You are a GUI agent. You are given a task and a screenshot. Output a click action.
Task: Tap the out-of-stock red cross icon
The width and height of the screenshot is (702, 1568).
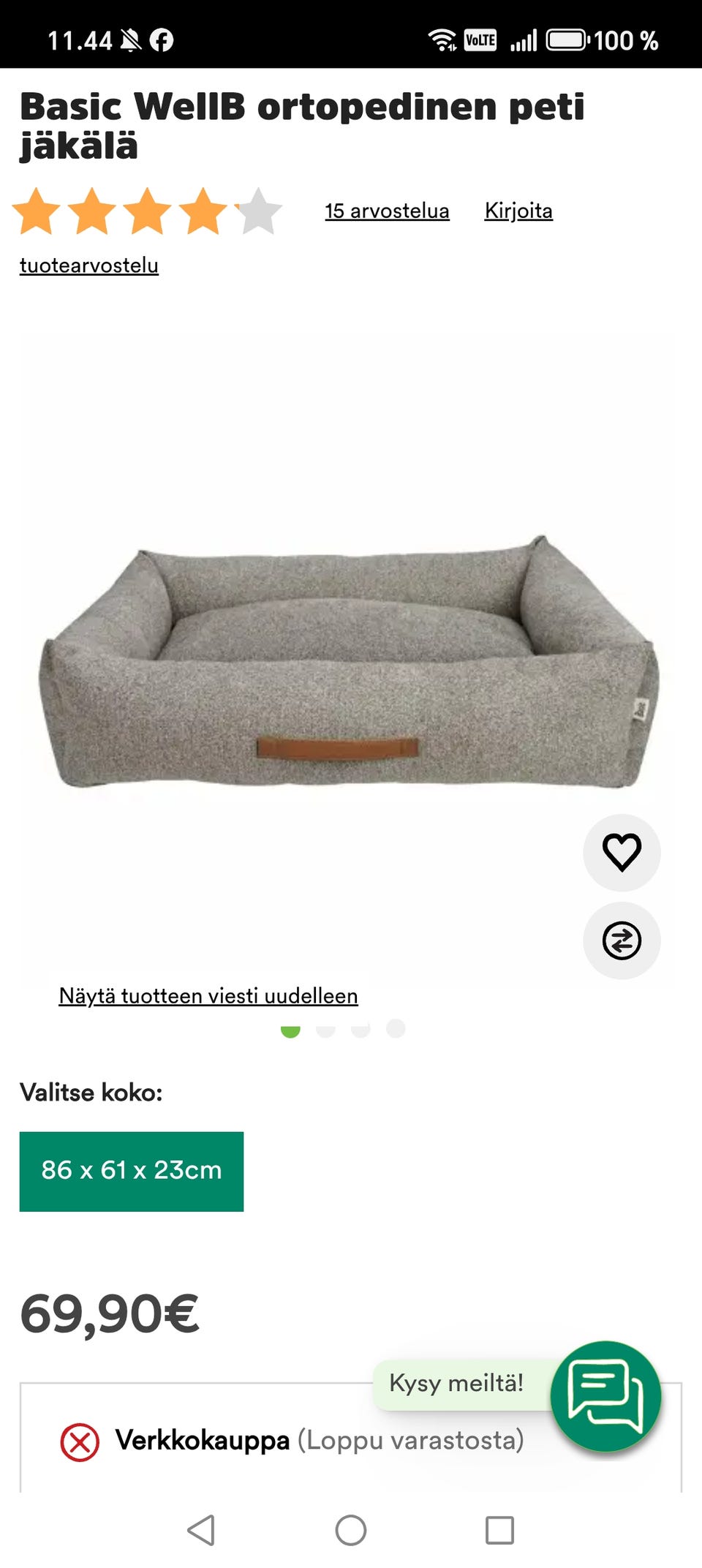point(78,1440)
